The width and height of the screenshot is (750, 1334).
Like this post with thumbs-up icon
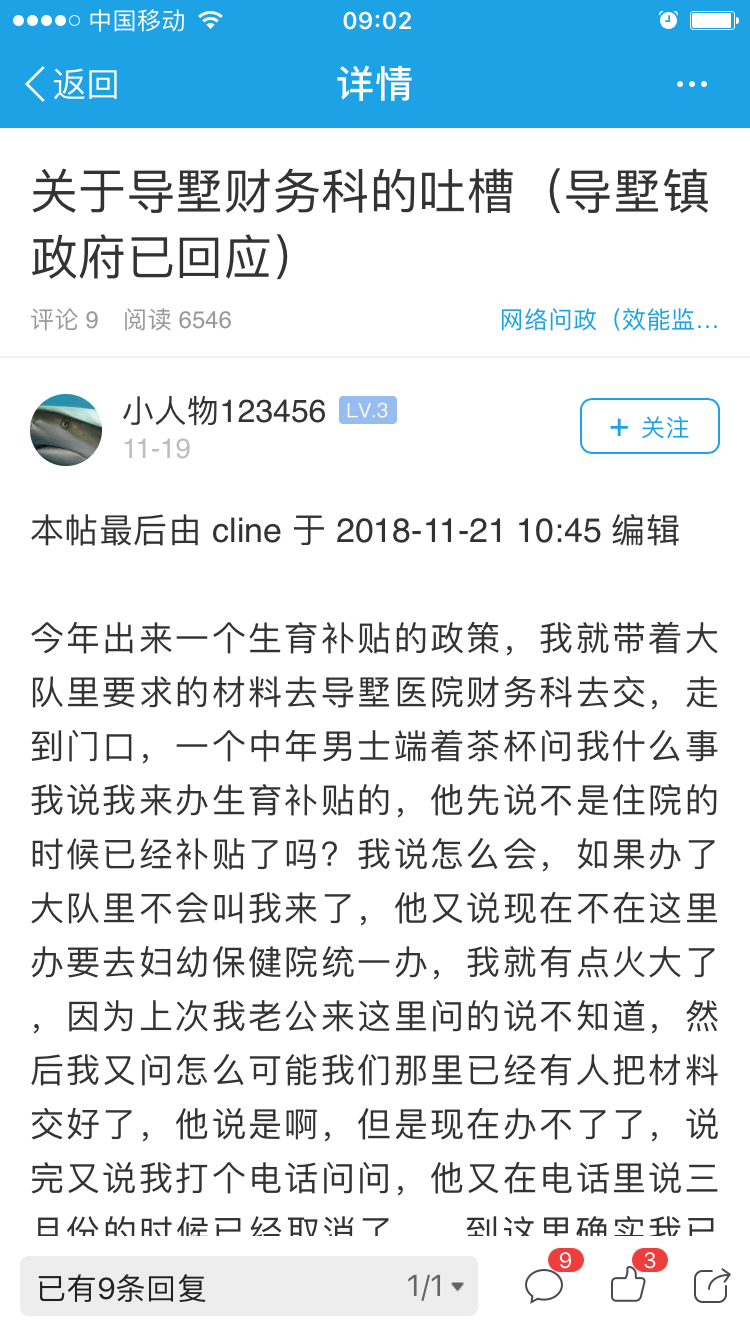coord(628,1285)
